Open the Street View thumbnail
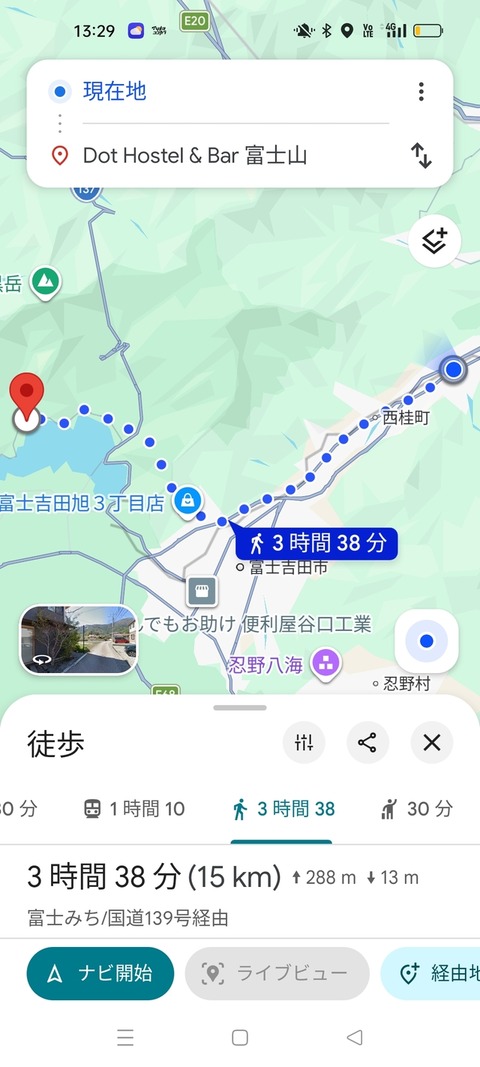Viewport: 480px width, 1067px height. coord(78,640)
